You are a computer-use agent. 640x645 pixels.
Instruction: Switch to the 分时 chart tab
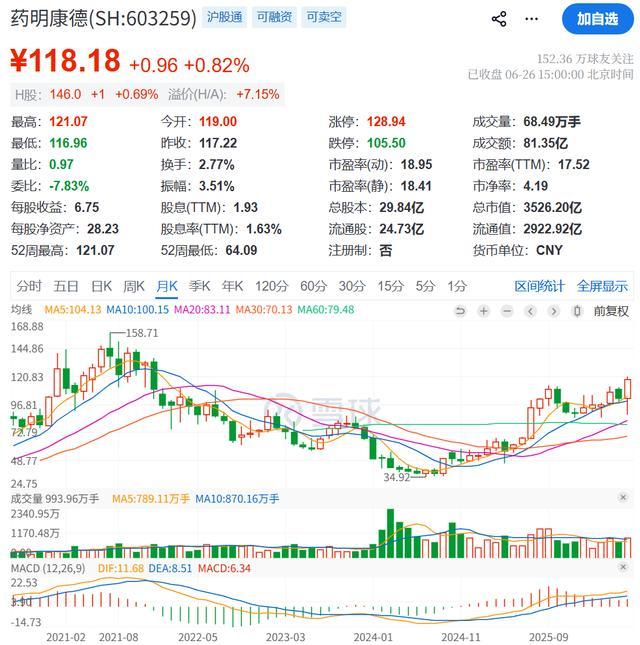[x=29, y=286]
